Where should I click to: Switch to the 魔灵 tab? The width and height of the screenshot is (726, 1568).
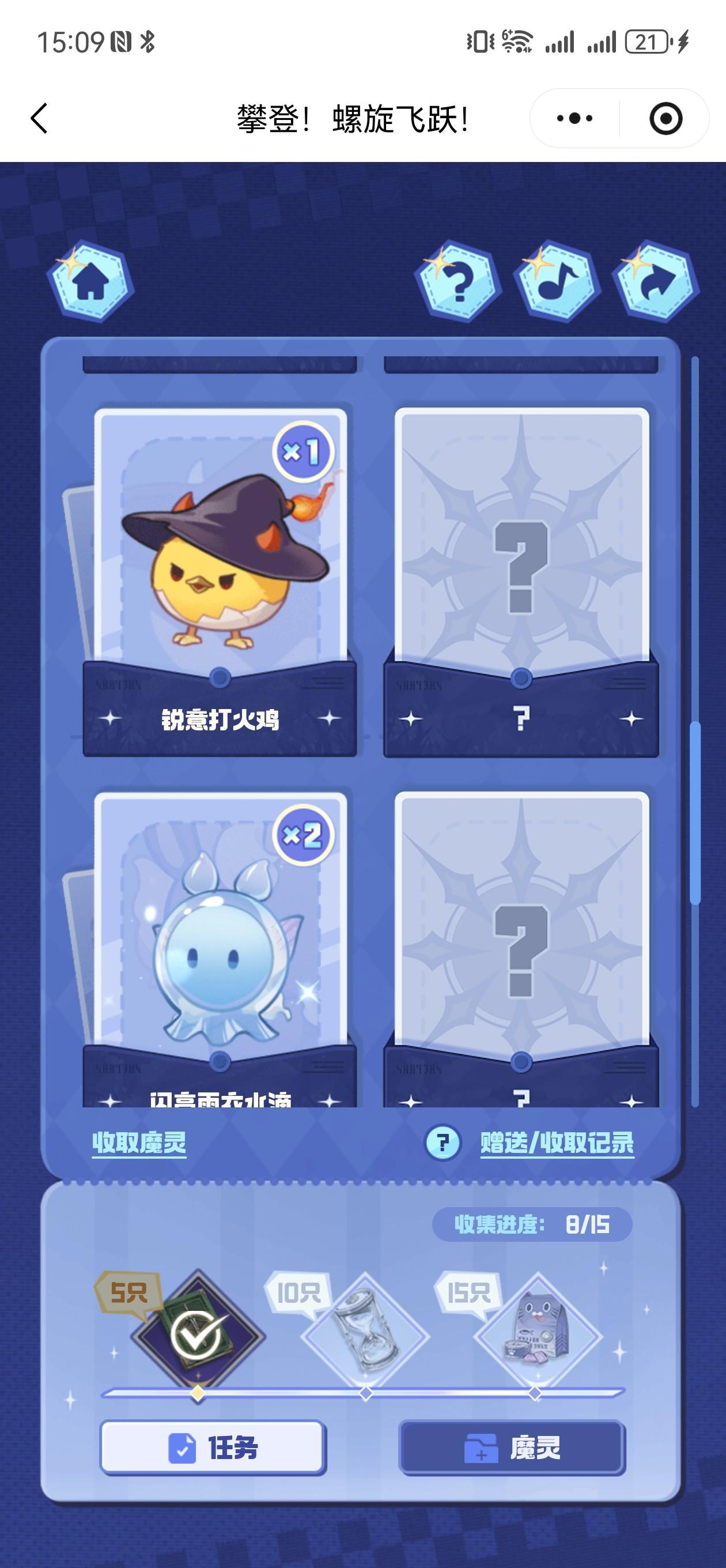512,1448
